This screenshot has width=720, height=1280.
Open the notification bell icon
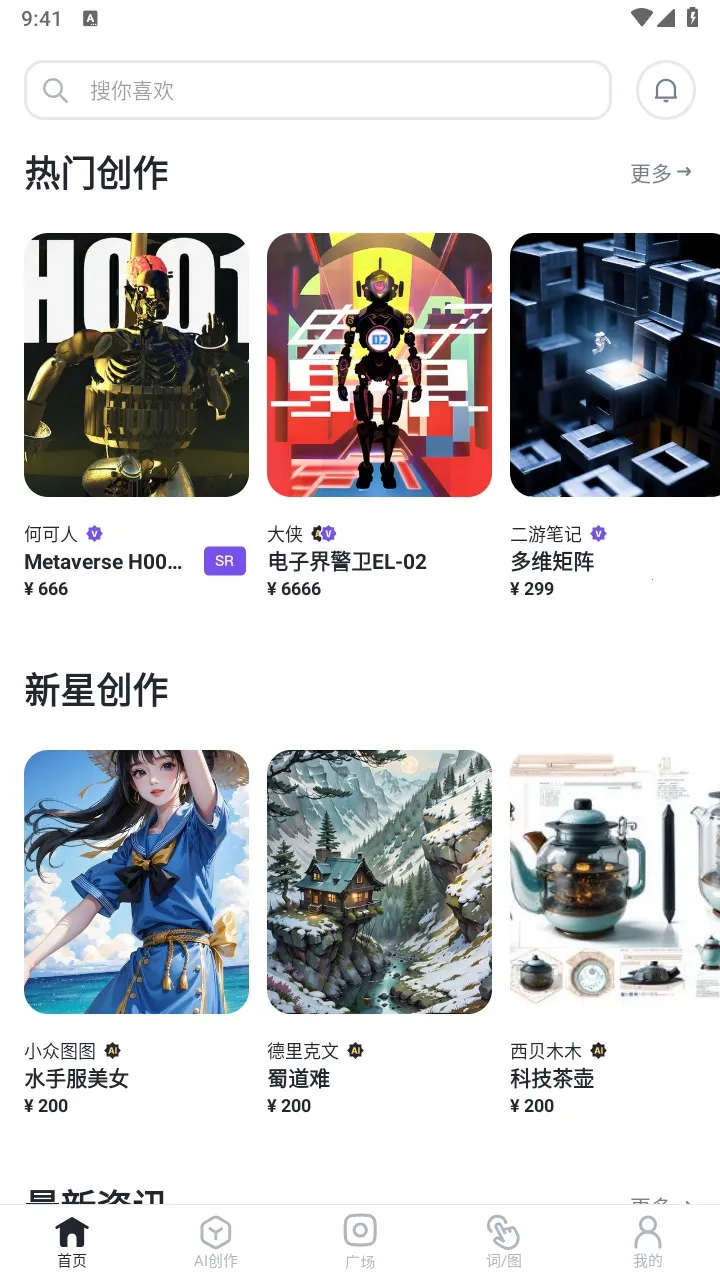tap(665, 90)
